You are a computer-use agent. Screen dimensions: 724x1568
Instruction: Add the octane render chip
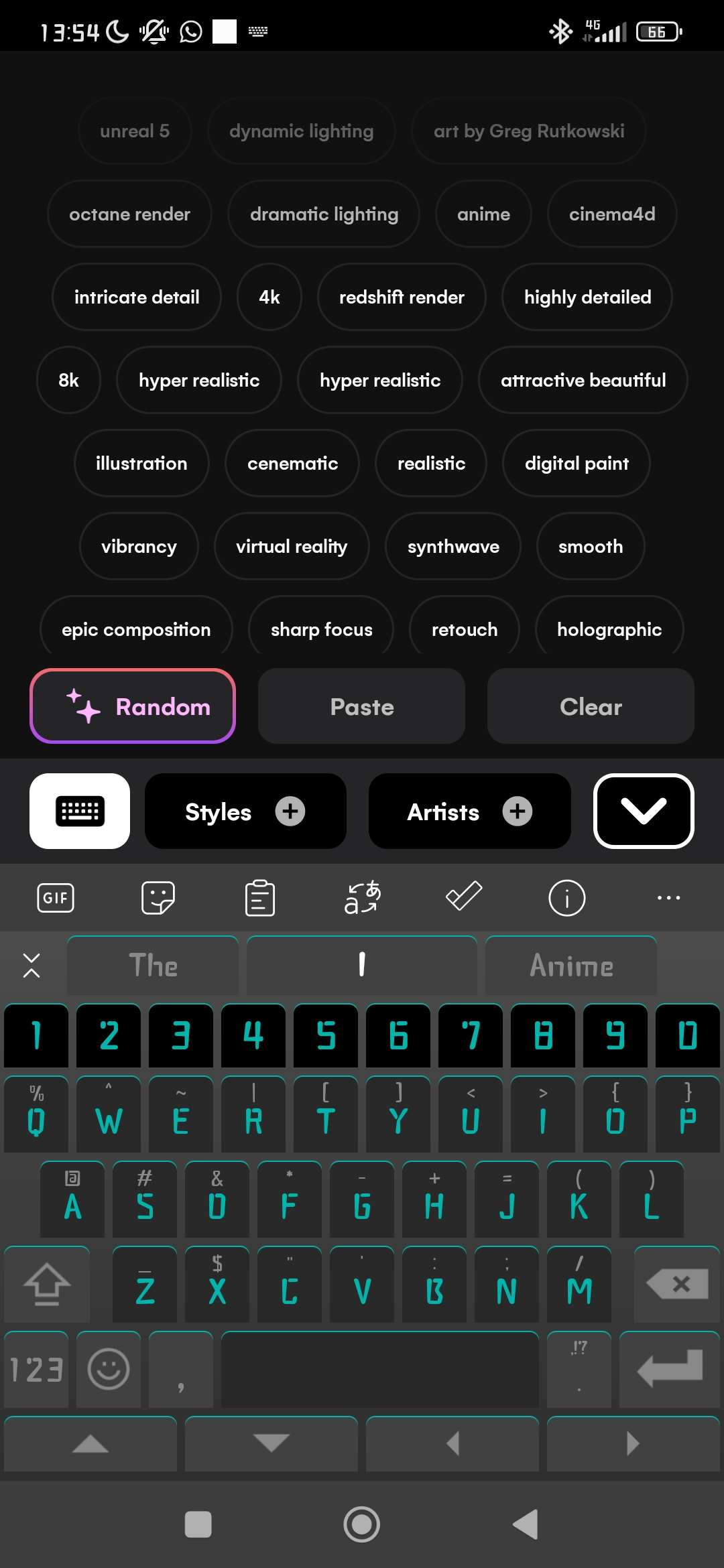coord(129,214)
